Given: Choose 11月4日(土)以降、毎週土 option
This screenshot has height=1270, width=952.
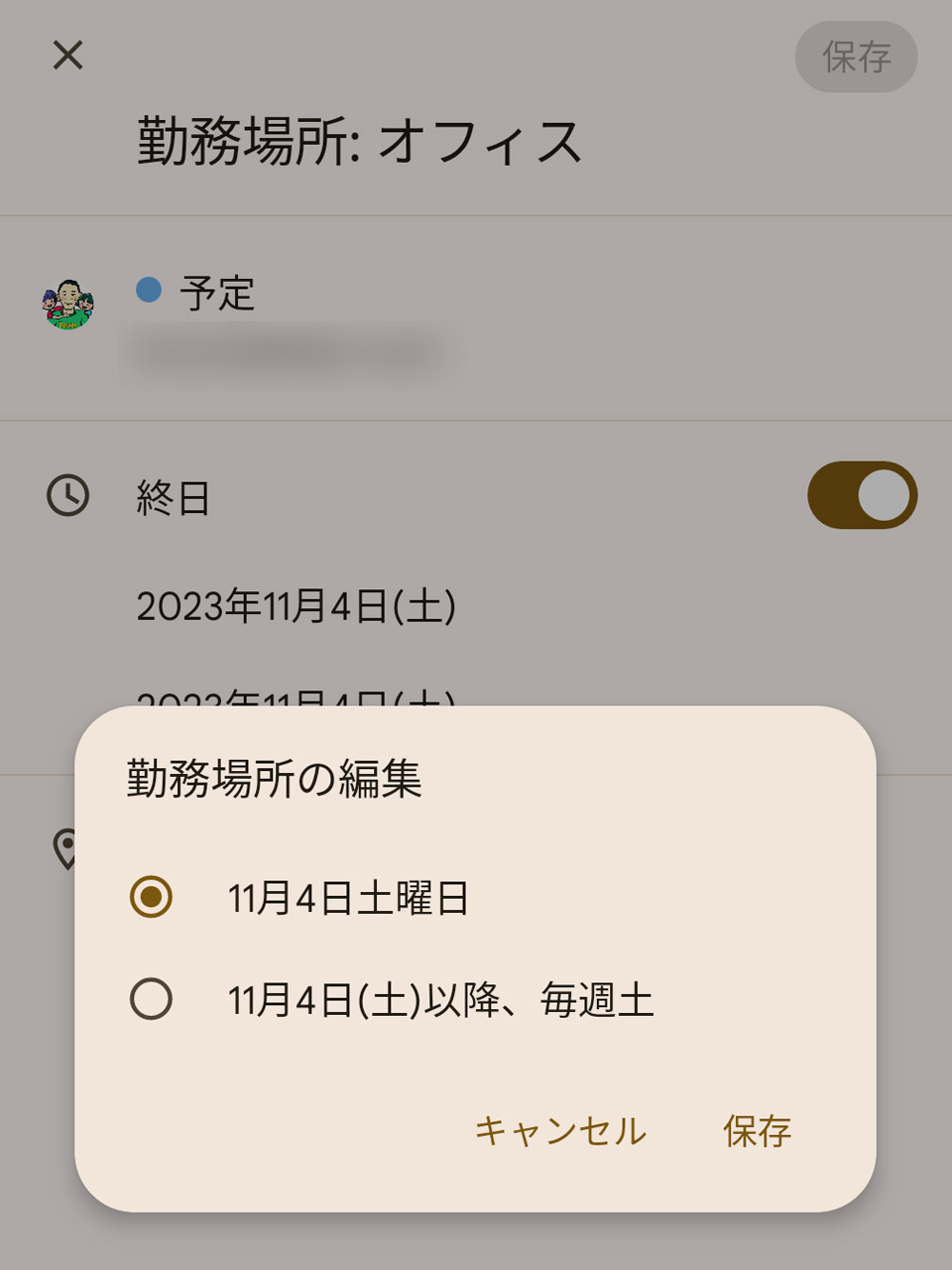Looking at the screenshot, I should tap(152, 999).
